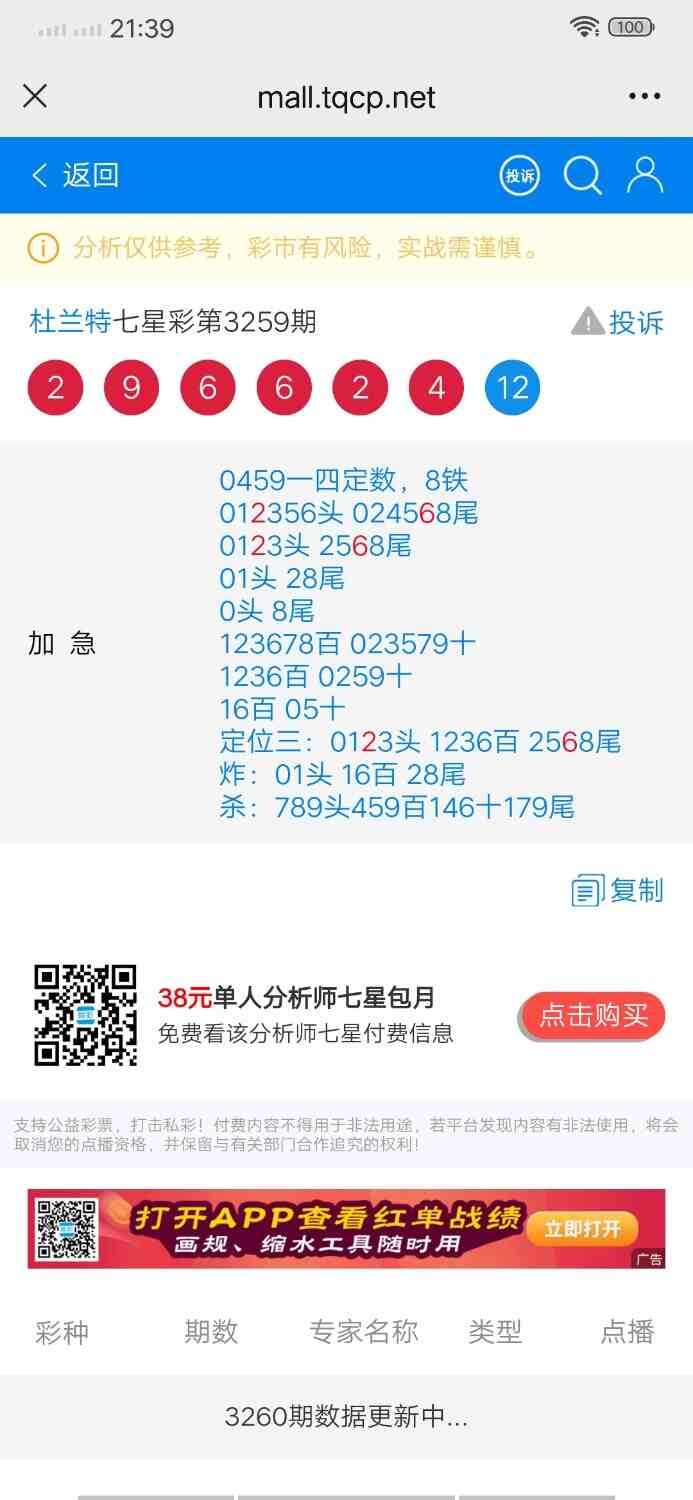This screenshot has width=693, height=1500.
Task: Open the three-dot overflow menu
Action: click(645, 97)
